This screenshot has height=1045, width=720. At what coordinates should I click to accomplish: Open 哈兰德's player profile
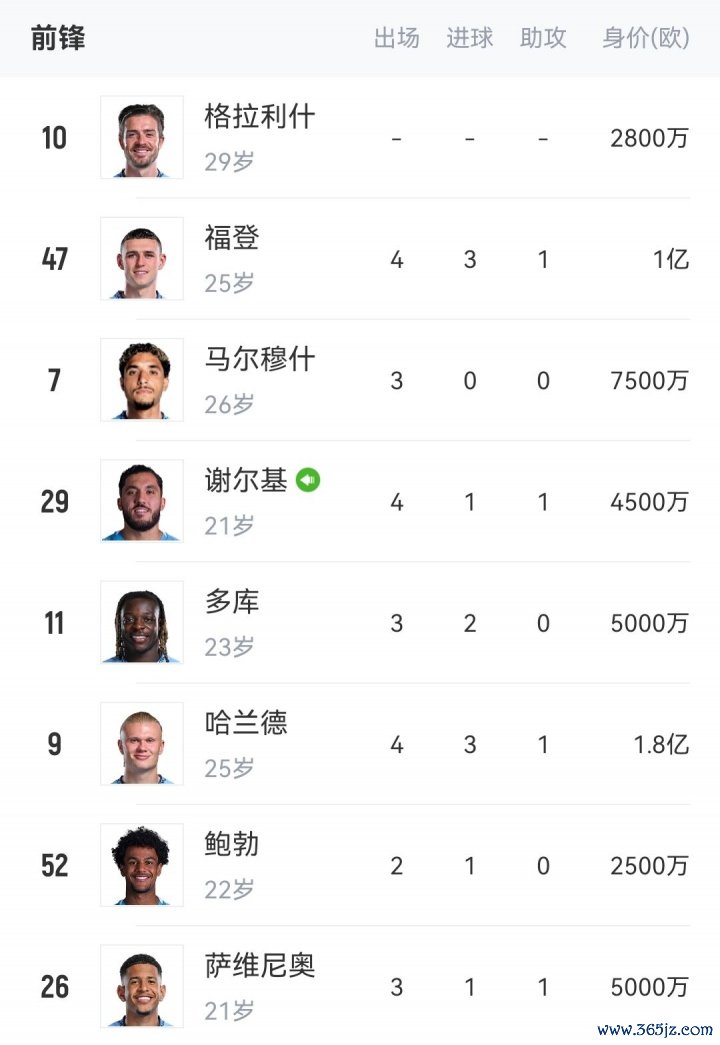point(246,723)
